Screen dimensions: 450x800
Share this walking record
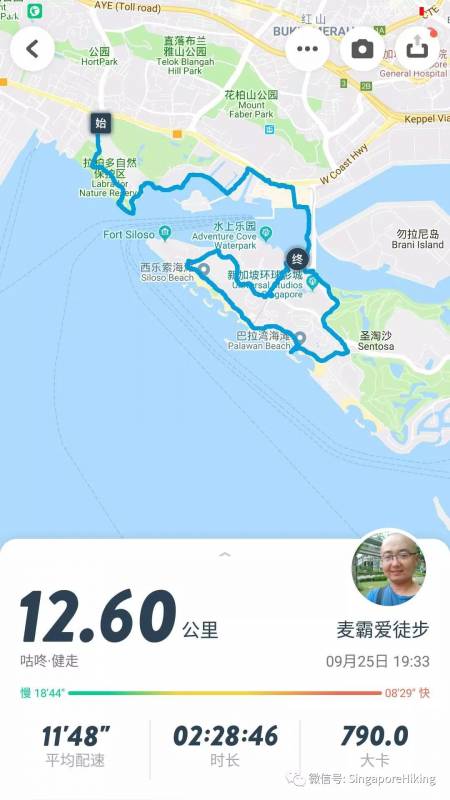(417, 49)
